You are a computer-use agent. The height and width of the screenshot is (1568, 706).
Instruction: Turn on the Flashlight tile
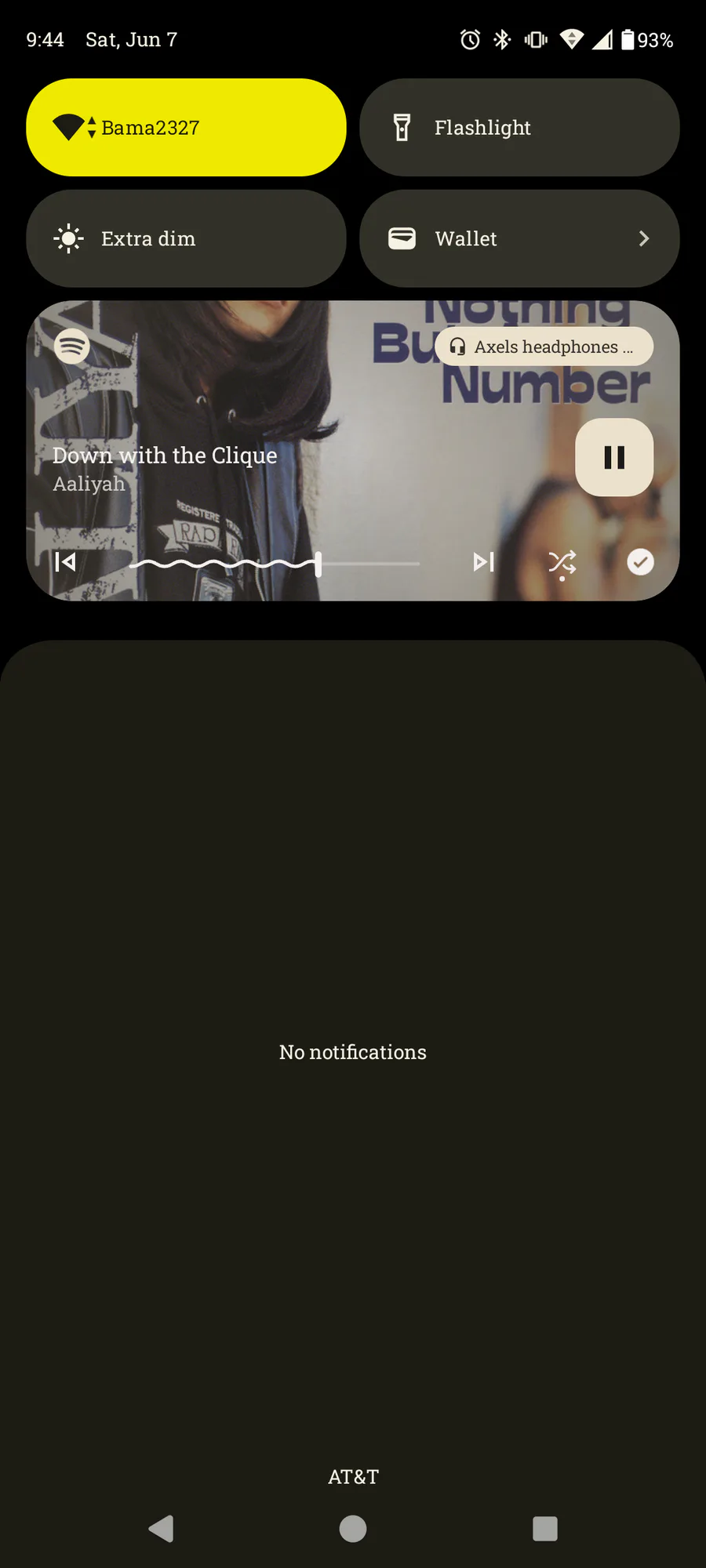(x=519, y=127)
